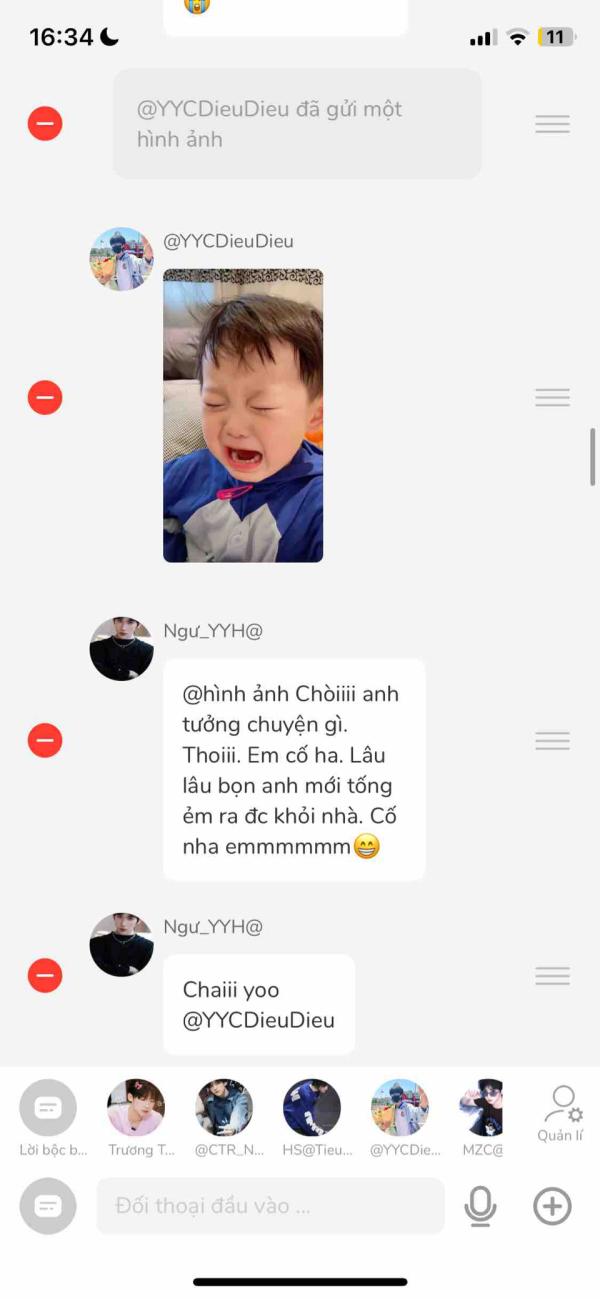This screenshot has height=1299, width=600.
Task: Open the crying baby photo
Action: click(x=243, y=415)
